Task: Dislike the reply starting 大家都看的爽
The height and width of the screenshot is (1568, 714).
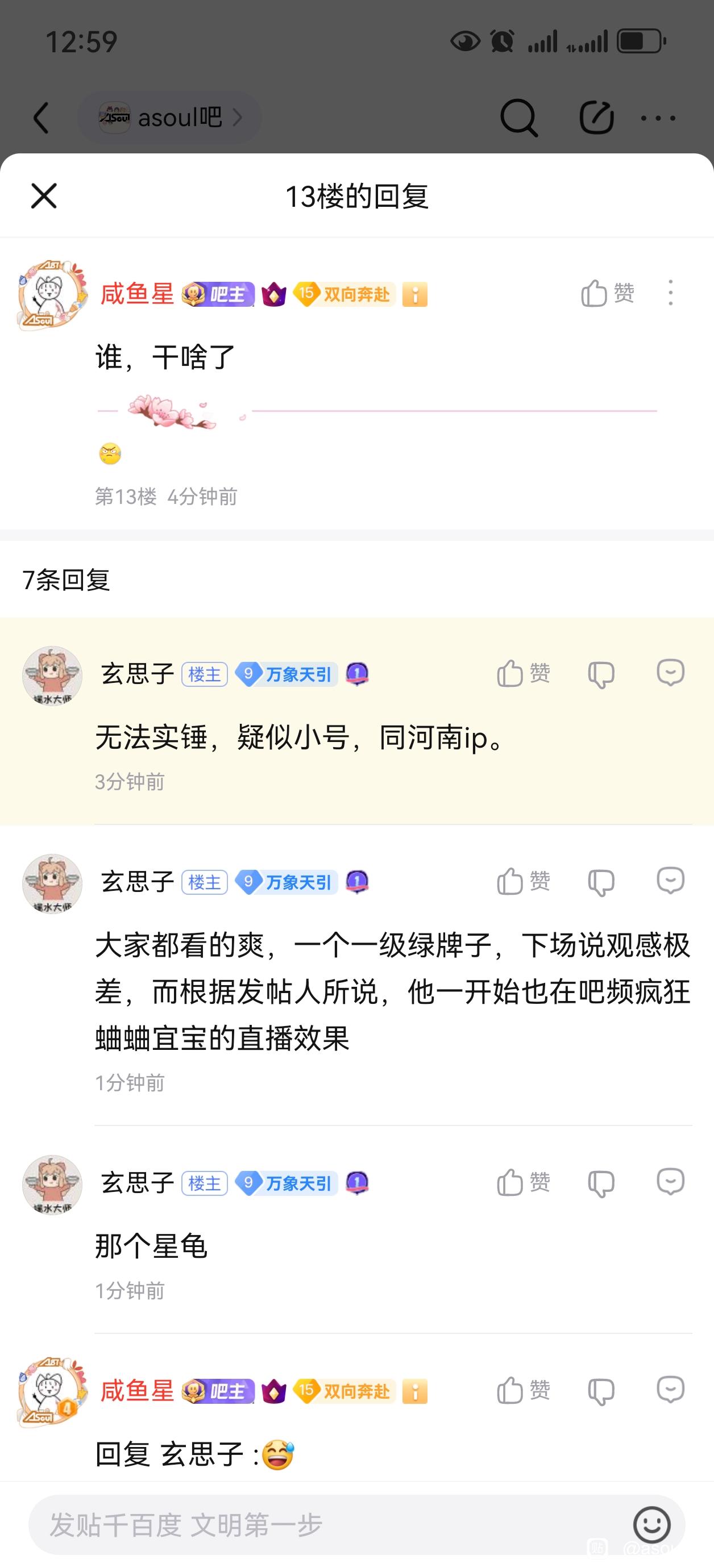Action: [601, 882]
